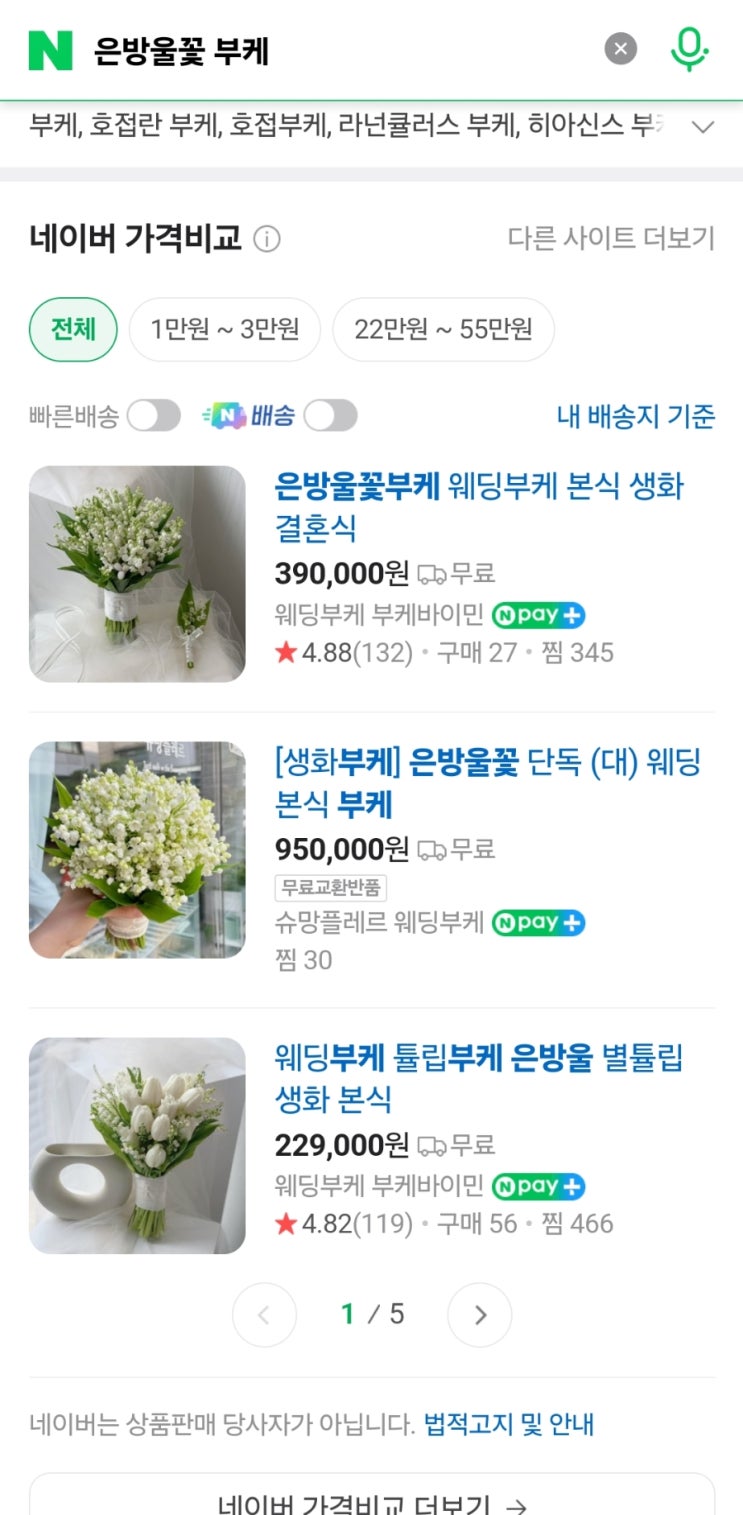Image resolution: width=743 pixels, height=1515 pixels.
Task: Select the 전체 price filter chip
Action: click(73, 329)
